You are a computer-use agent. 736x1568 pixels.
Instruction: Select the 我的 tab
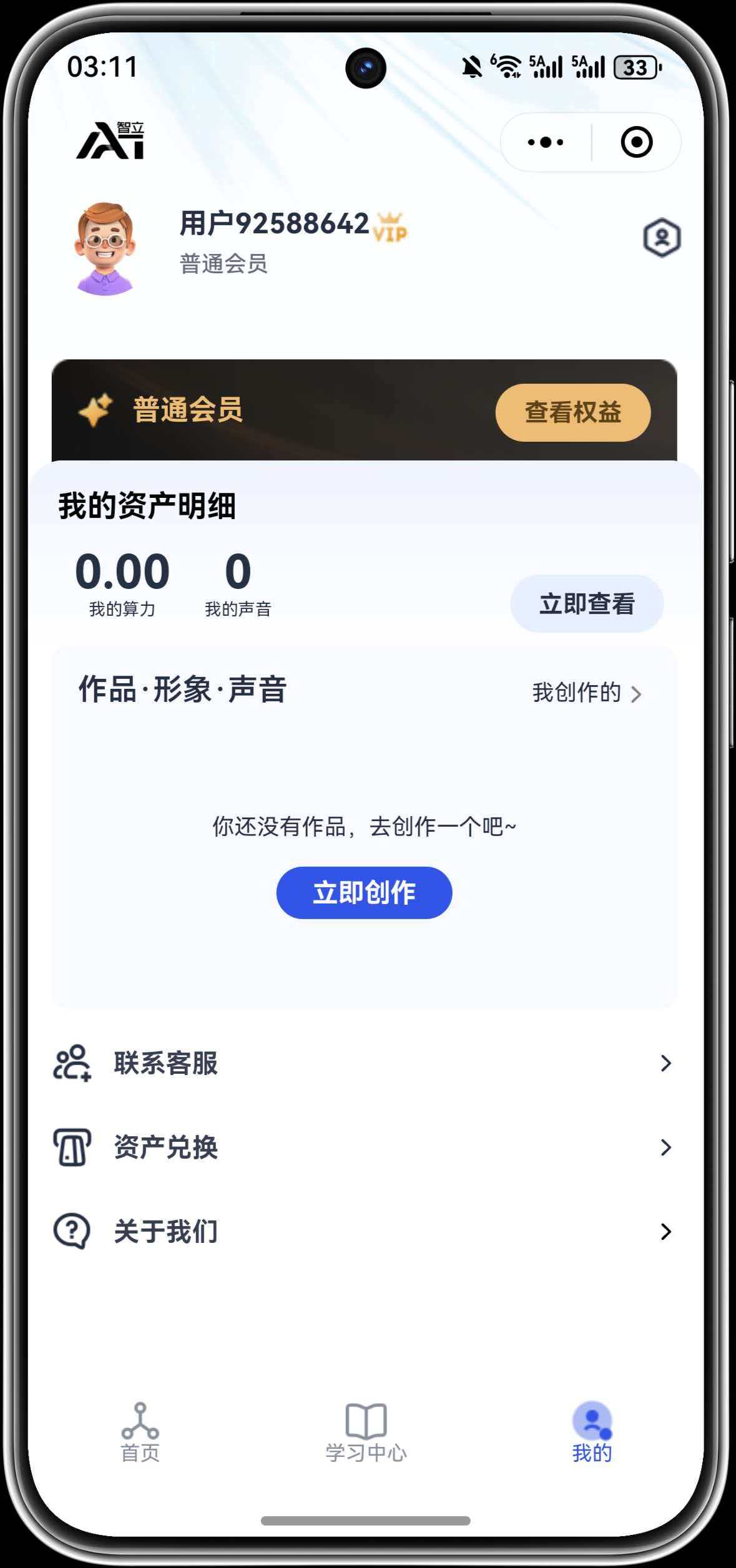pyautogui.click(x=592, y=1432)
